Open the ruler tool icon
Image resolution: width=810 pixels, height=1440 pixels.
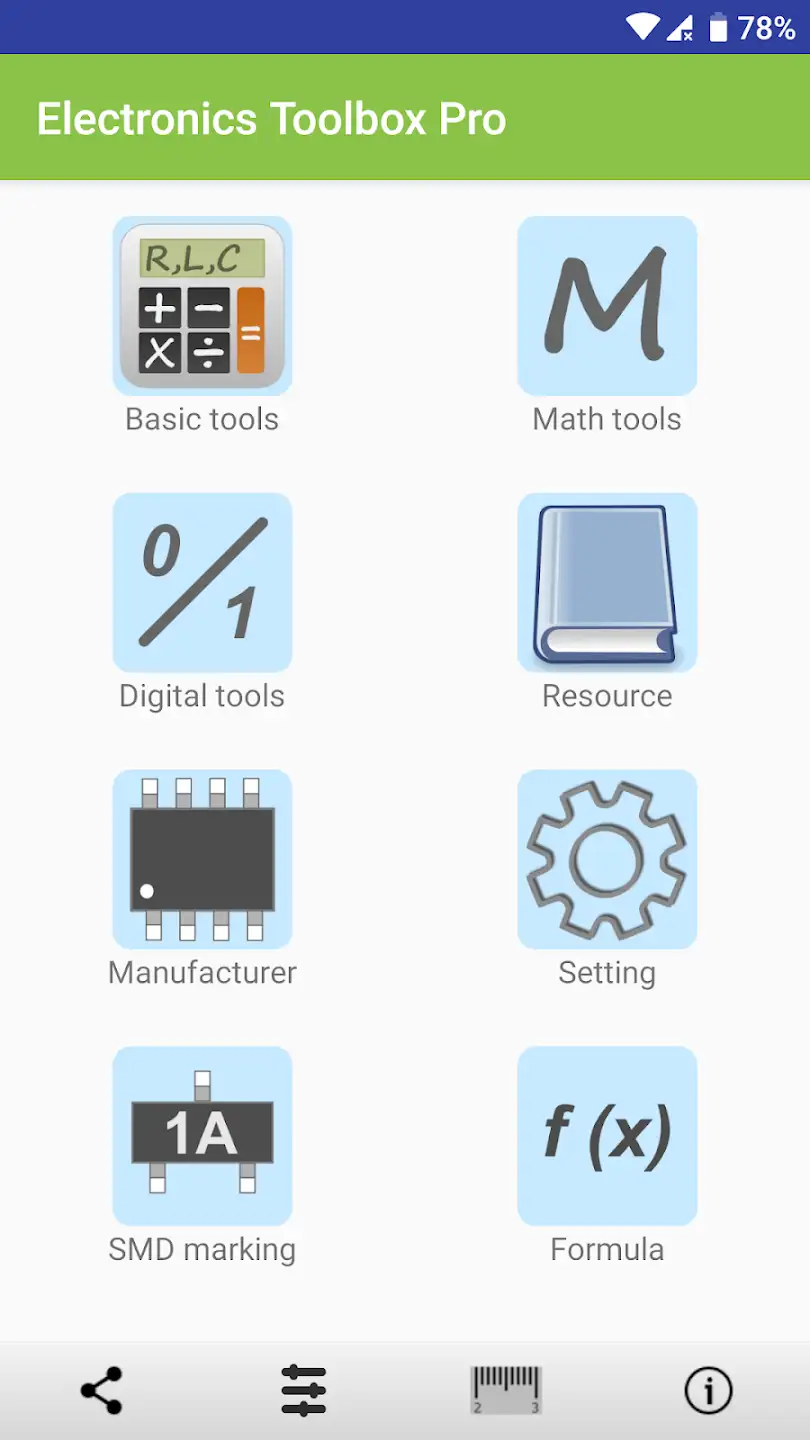point(506,1391)
